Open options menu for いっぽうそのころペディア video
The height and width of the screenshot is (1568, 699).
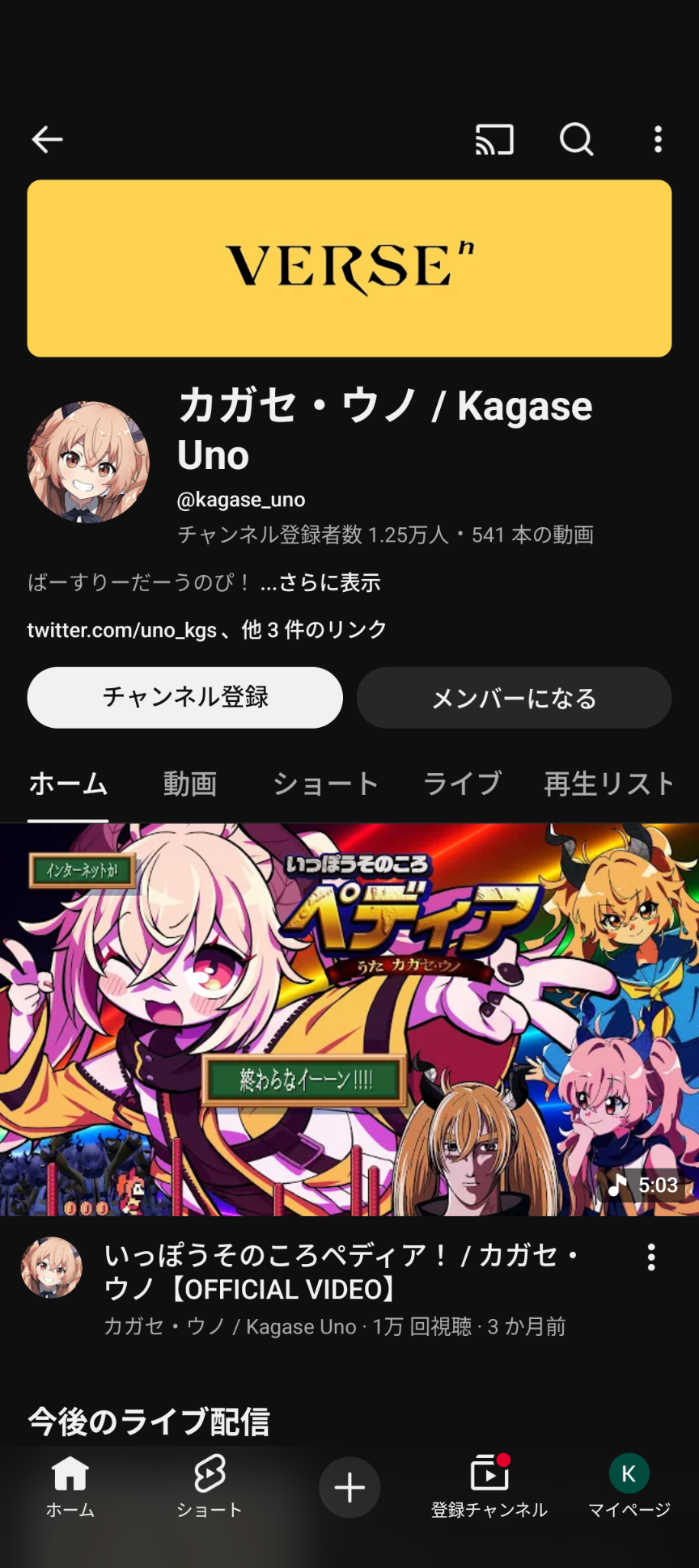point(651,1257)
